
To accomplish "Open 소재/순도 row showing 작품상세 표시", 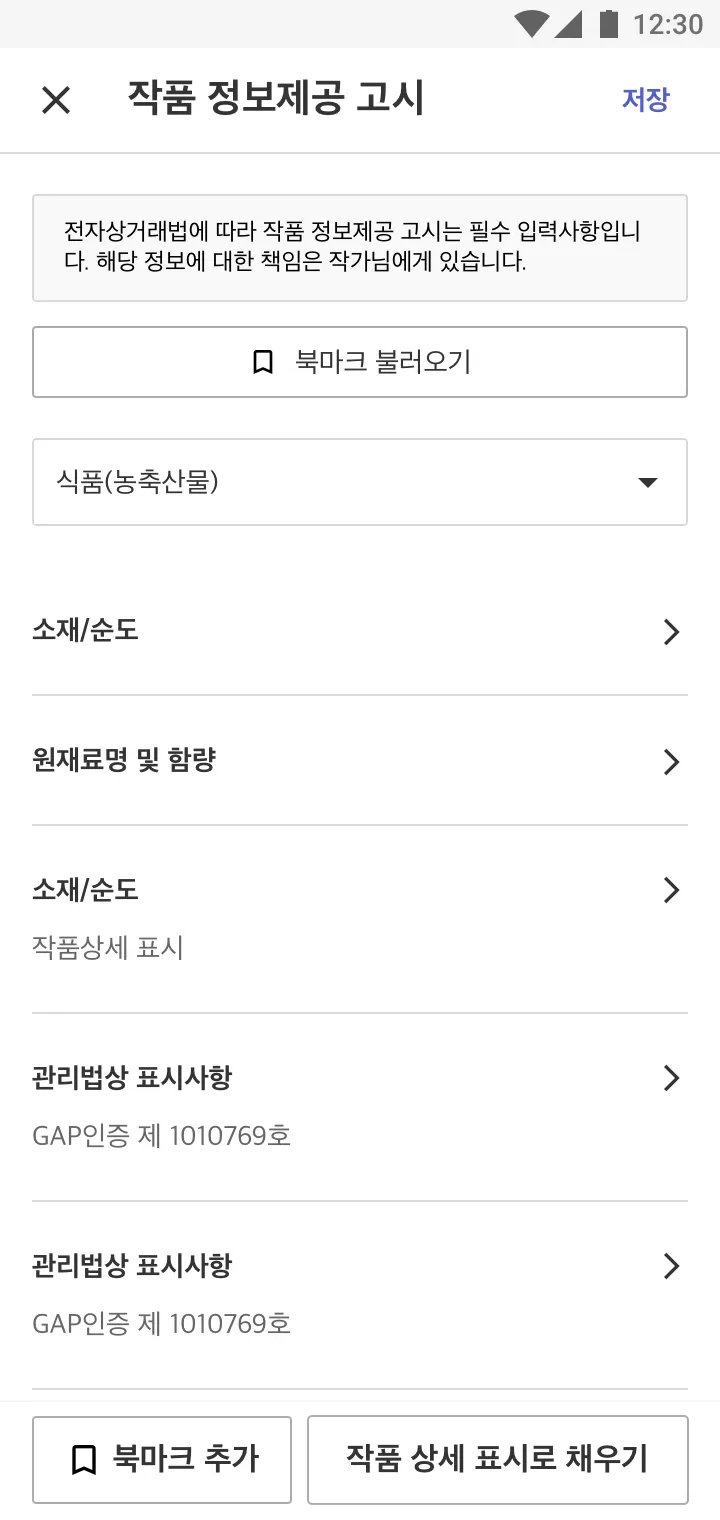I will click(360, 917).
